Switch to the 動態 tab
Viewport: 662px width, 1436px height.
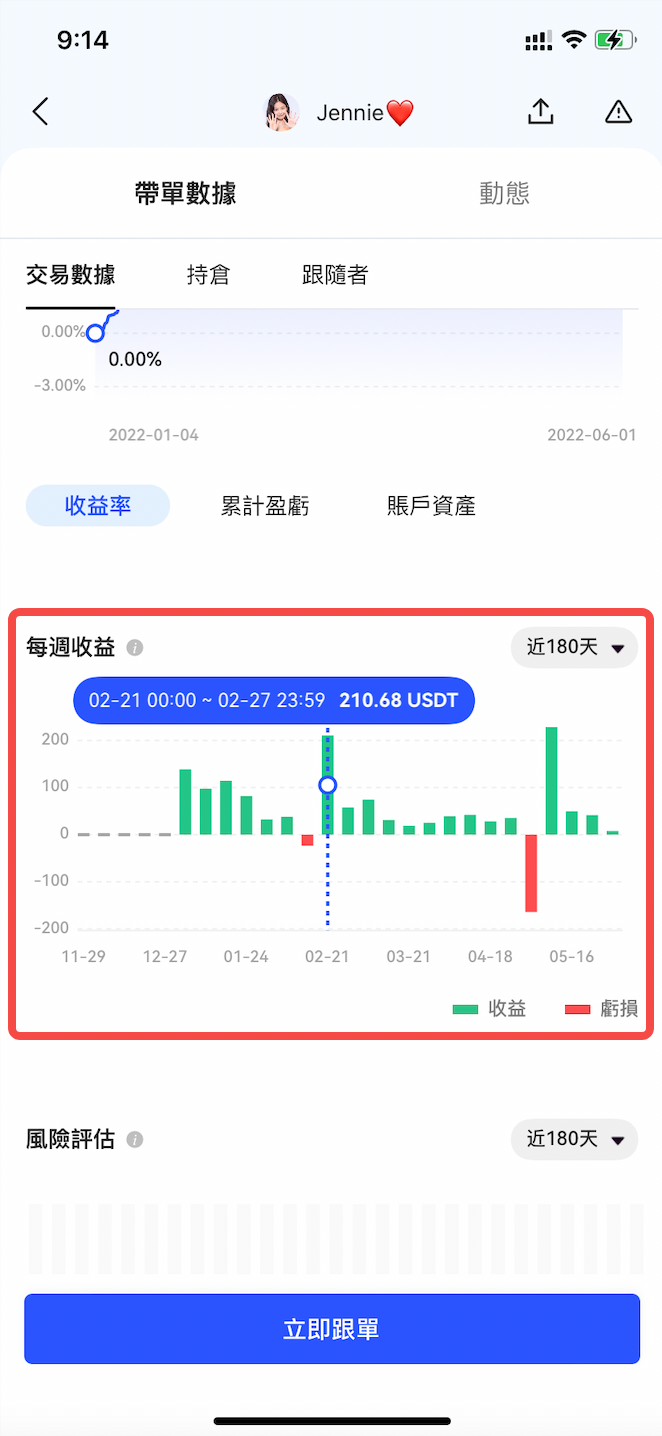tap(504, 193)
